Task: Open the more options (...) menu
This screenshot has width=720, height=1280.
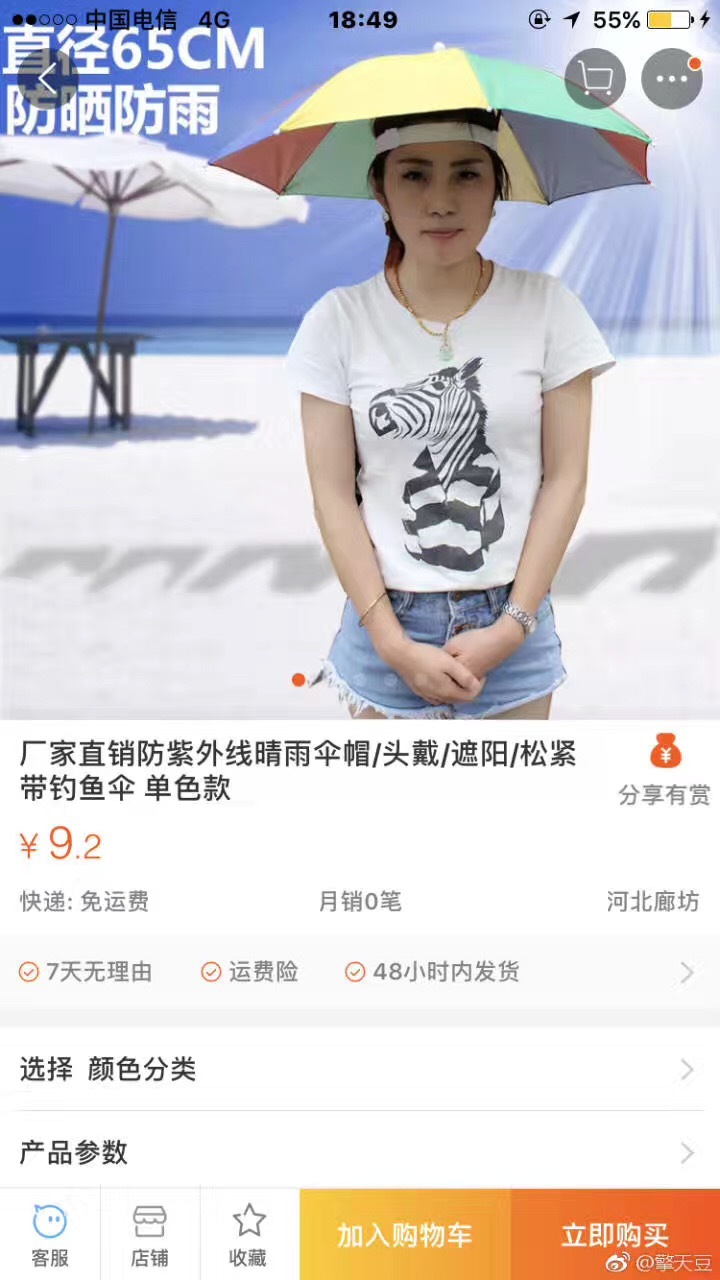Action: pyautogui.click(x=671, y=79)
